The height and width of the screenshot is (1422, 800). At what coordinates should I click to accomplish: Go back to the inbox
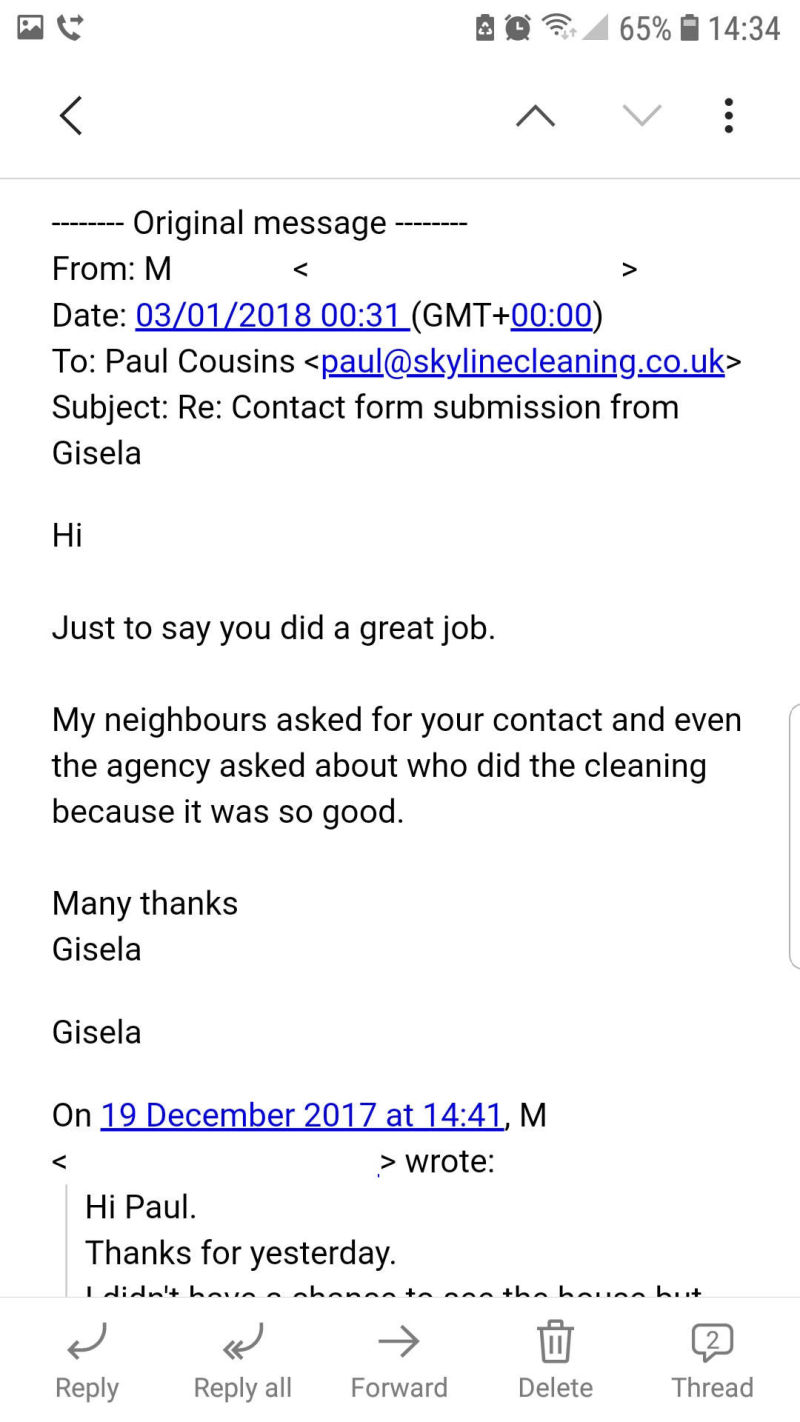coord(70,116)
